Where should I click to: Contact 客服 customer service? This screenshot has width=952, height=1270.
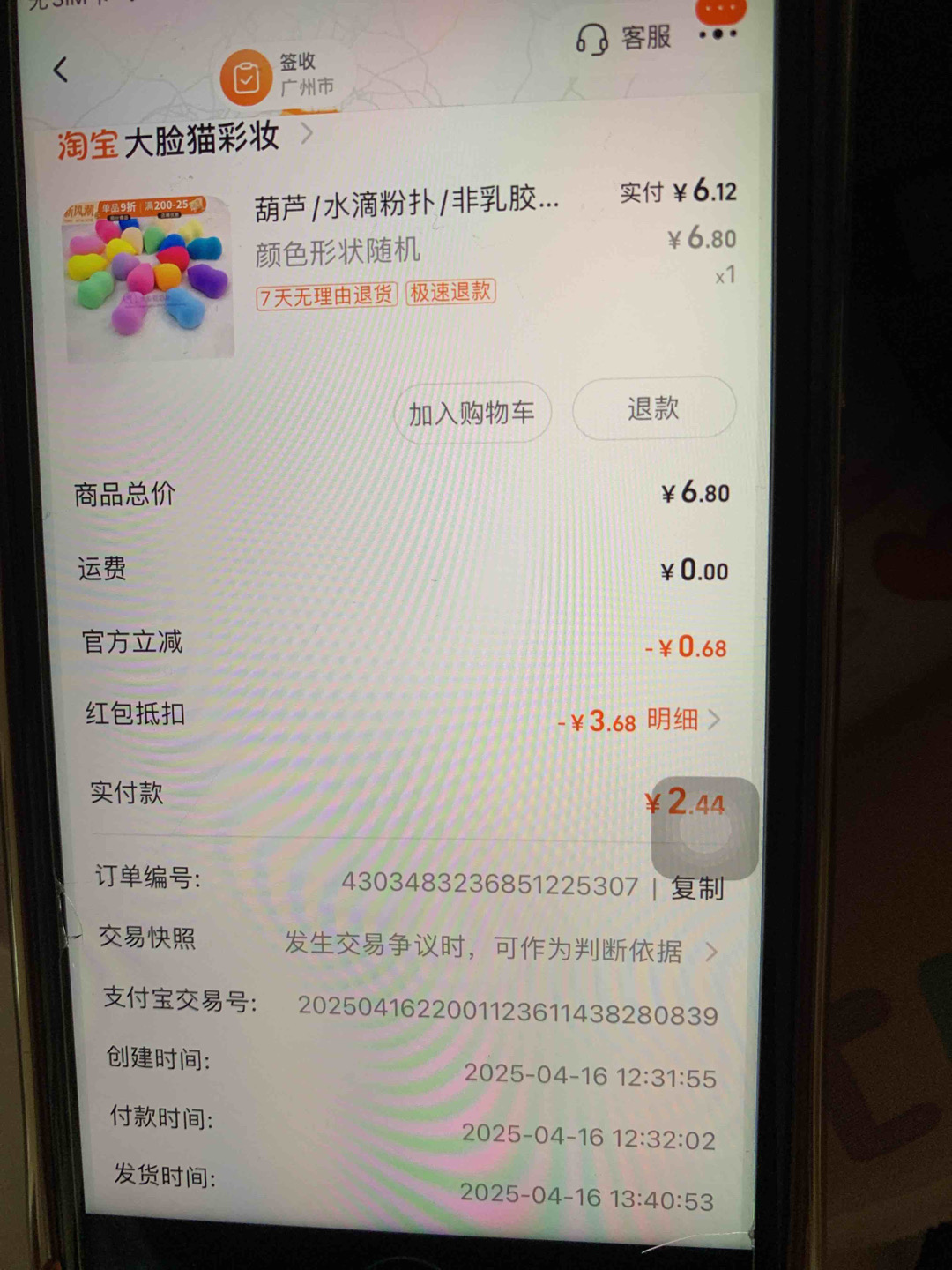coord(624,38)
